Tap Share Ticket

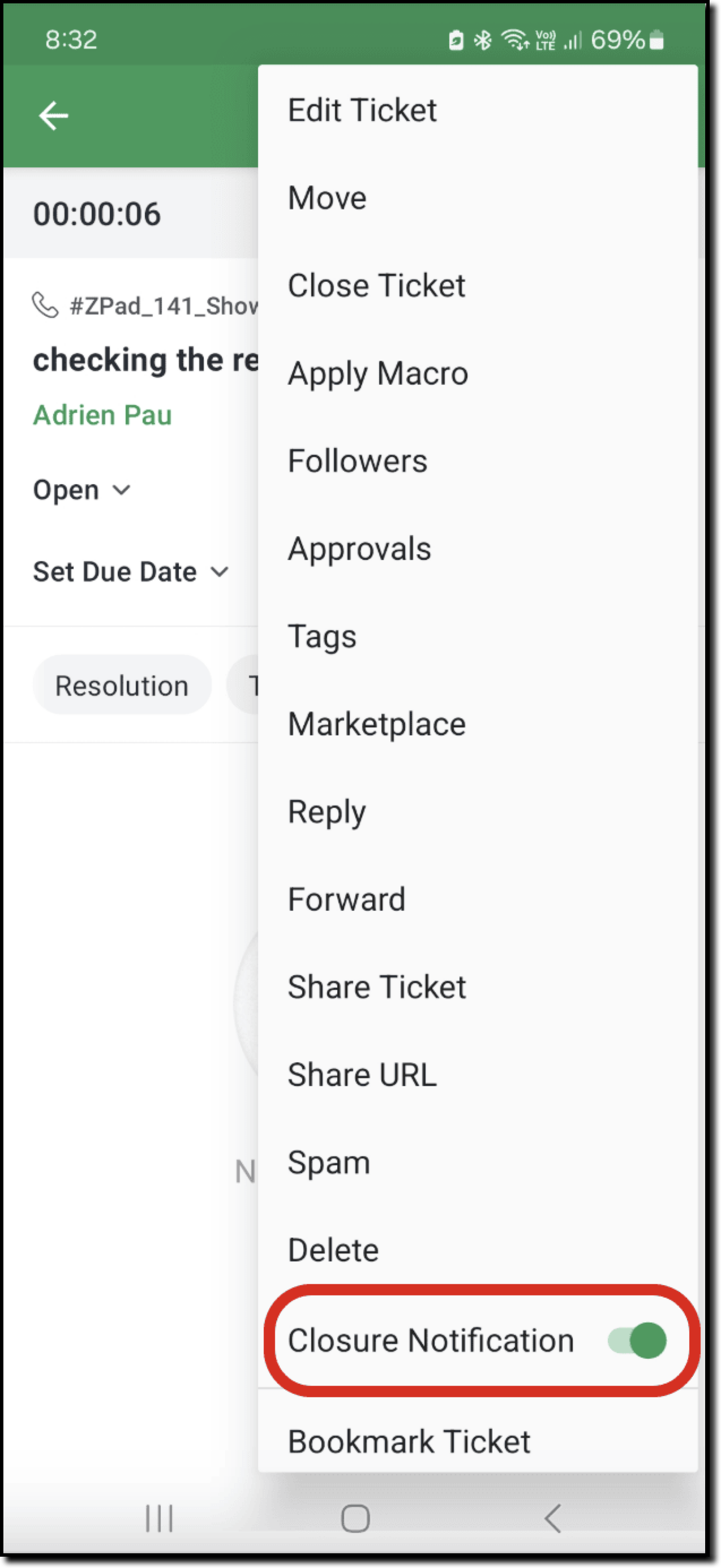[478, 987]
